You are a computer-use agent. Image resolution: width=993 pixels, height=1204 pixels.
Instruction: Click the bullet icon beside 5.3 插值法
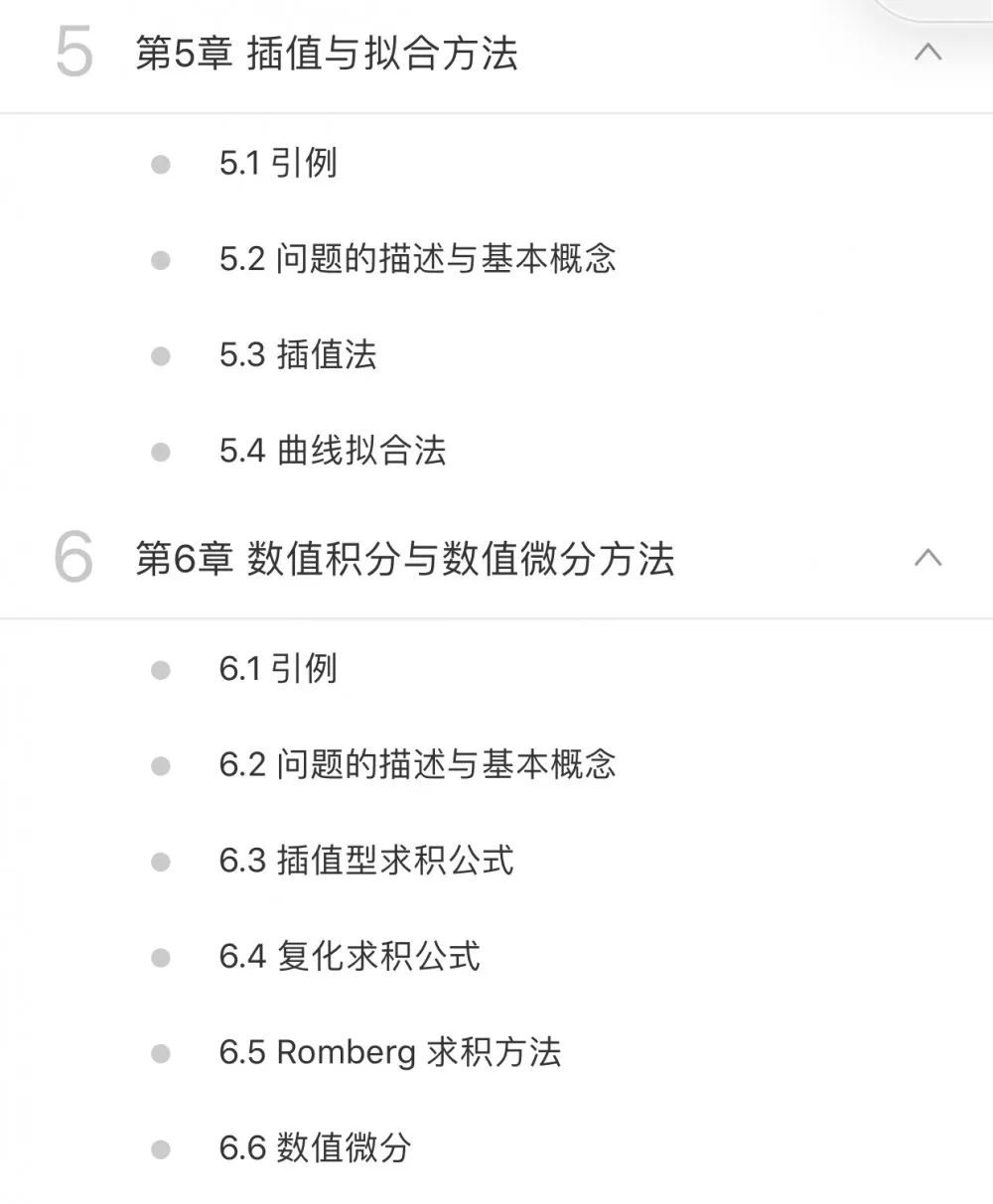coord(159,355)
